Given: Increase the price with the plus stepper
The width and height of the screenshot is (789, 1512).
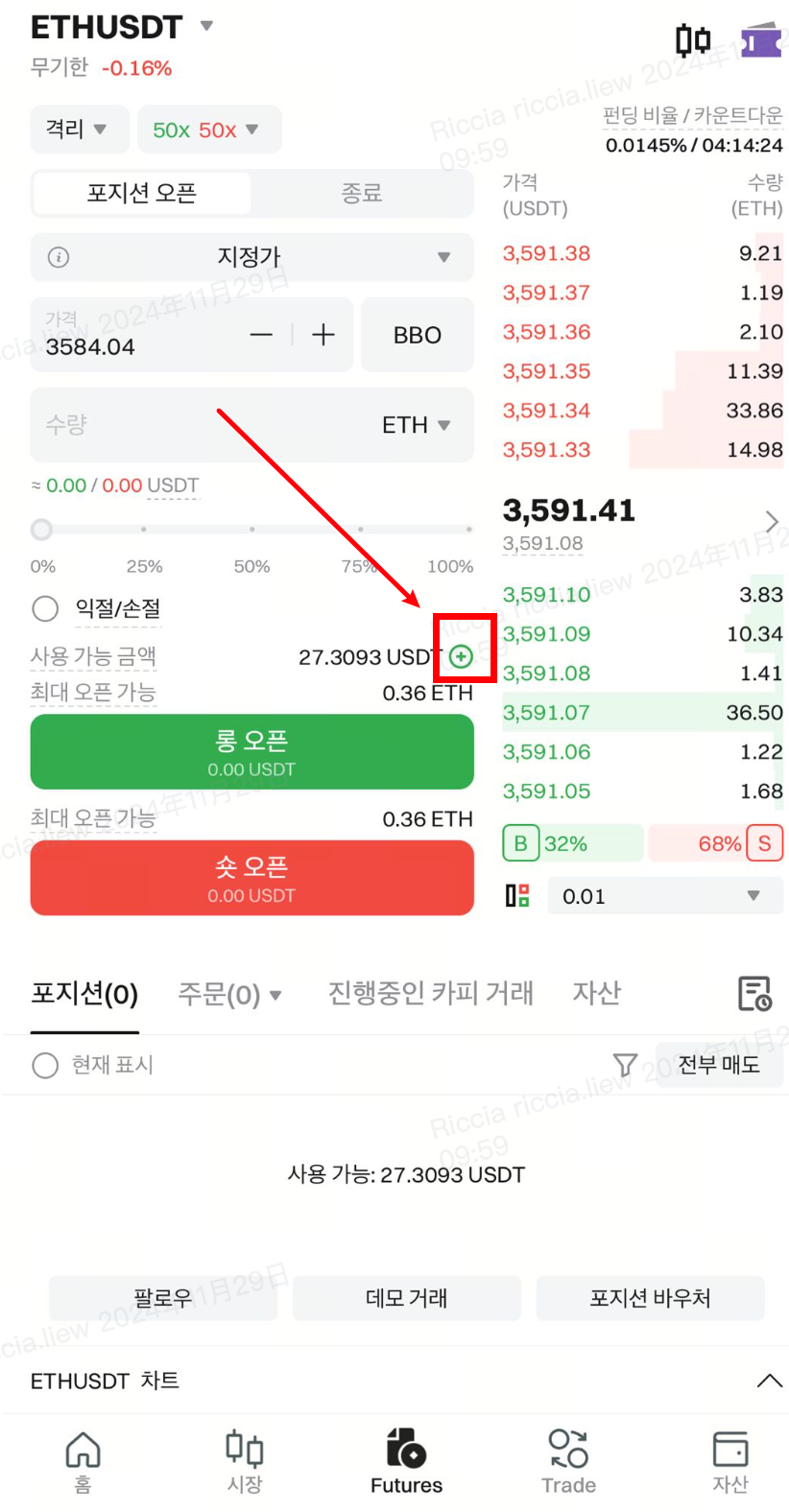Looking at the screenshot, I should [x=323, y=335].
